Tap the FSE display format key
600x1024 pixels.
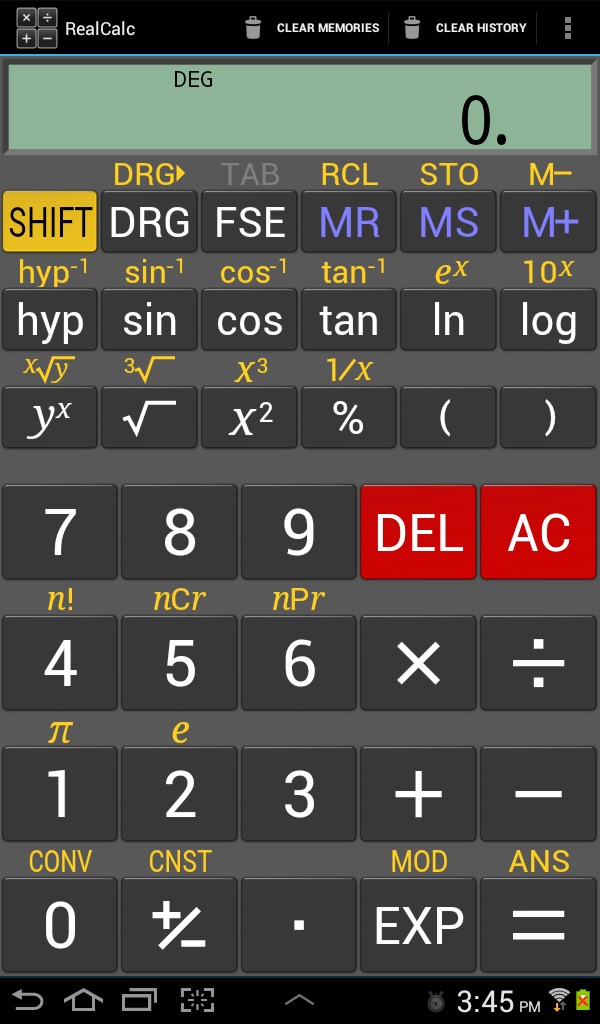click(249, 221)
